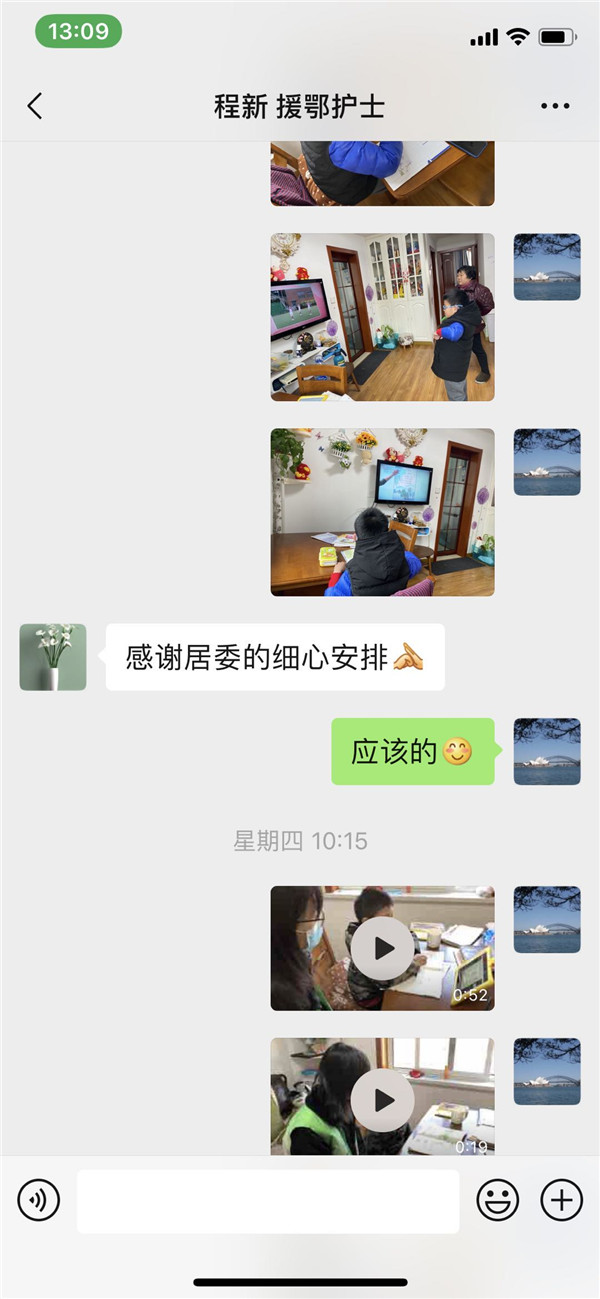
Task: Open own avatar beside 应该的 message
Action: [547, 751]
